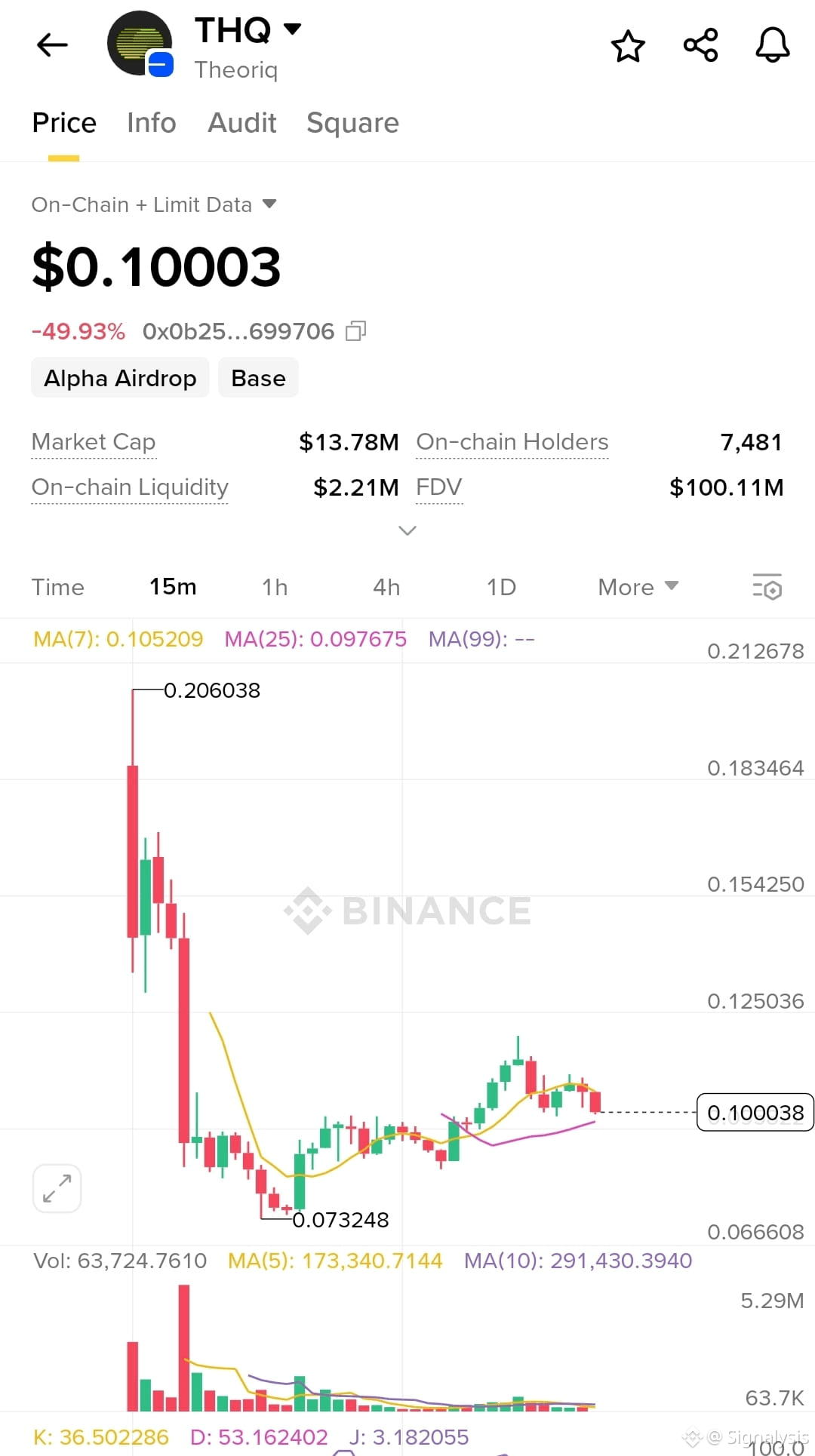Click the On-chain Liquidity label
The image size is (815, 1456).
(x=129, y=487)
